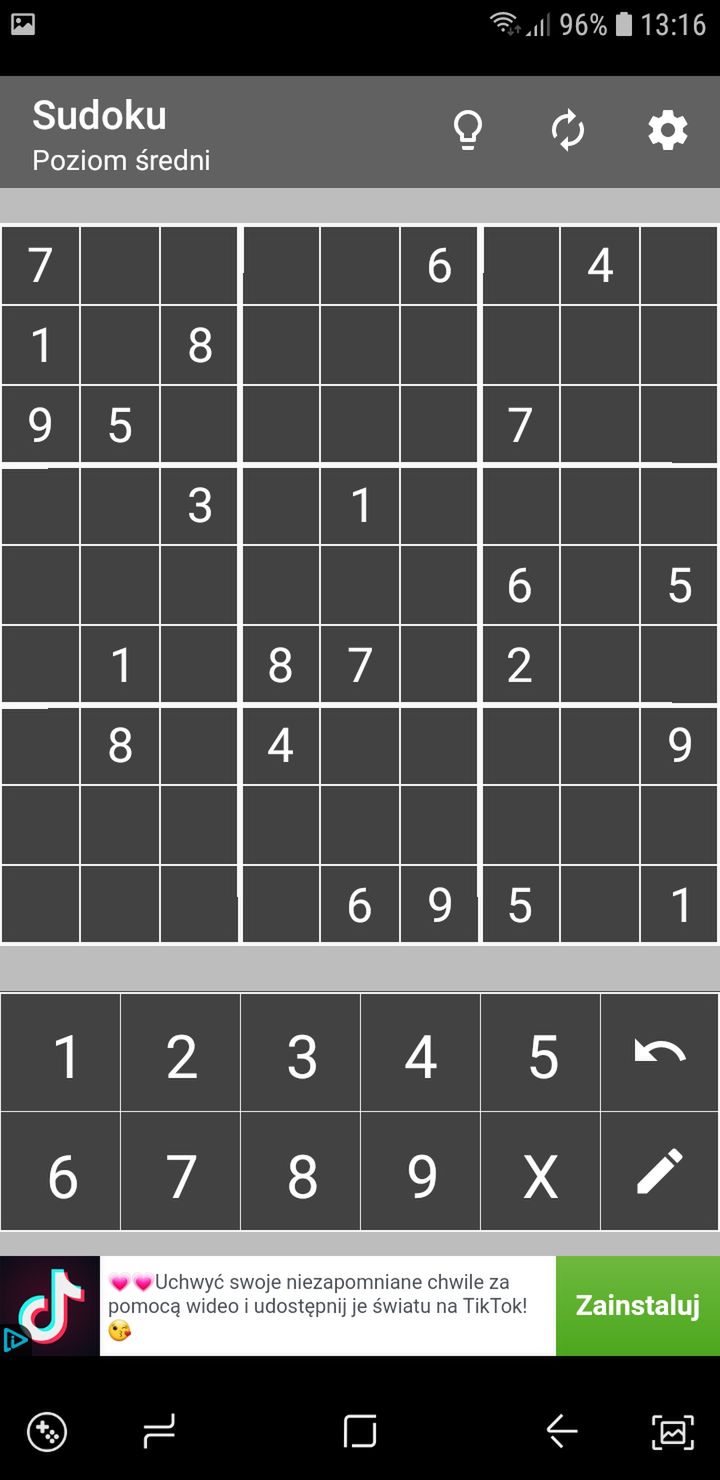Undo the last move
720x1480 pixels.
point(660,1052)
